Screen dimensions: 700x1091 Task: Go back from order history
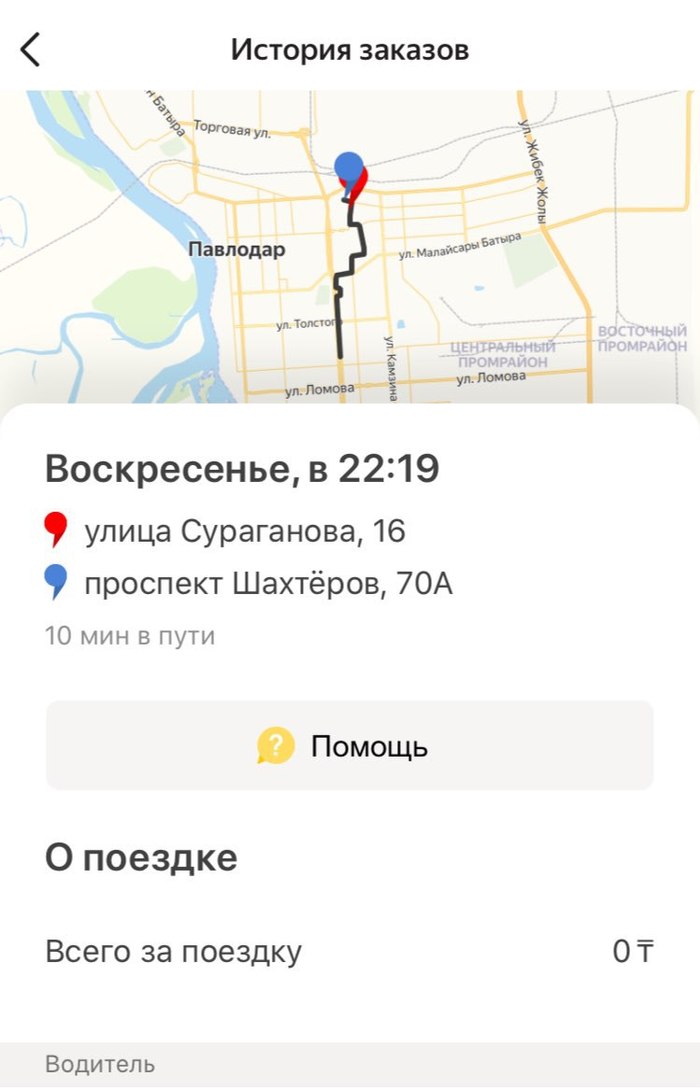(x=31, y=49)
